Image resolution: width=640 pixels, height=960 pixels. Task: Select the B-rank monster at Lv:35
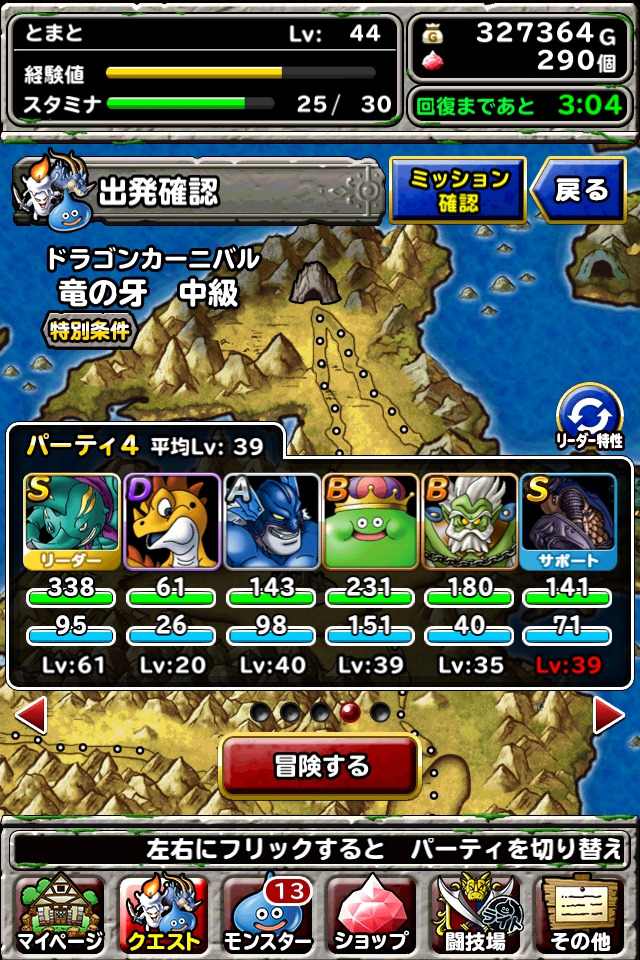(469, 521)
